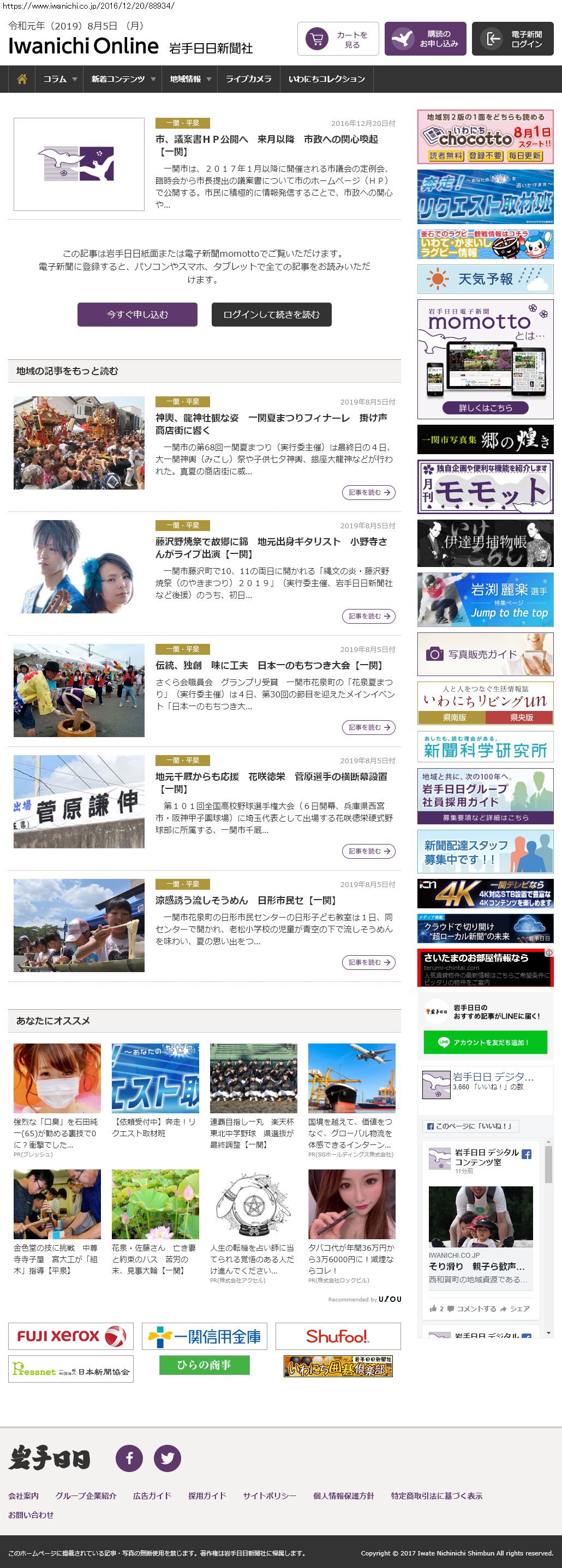This screenshot has width=562, height=1568.
Task: Open the home icon in the navigation bar
Action: click(22, 79)
